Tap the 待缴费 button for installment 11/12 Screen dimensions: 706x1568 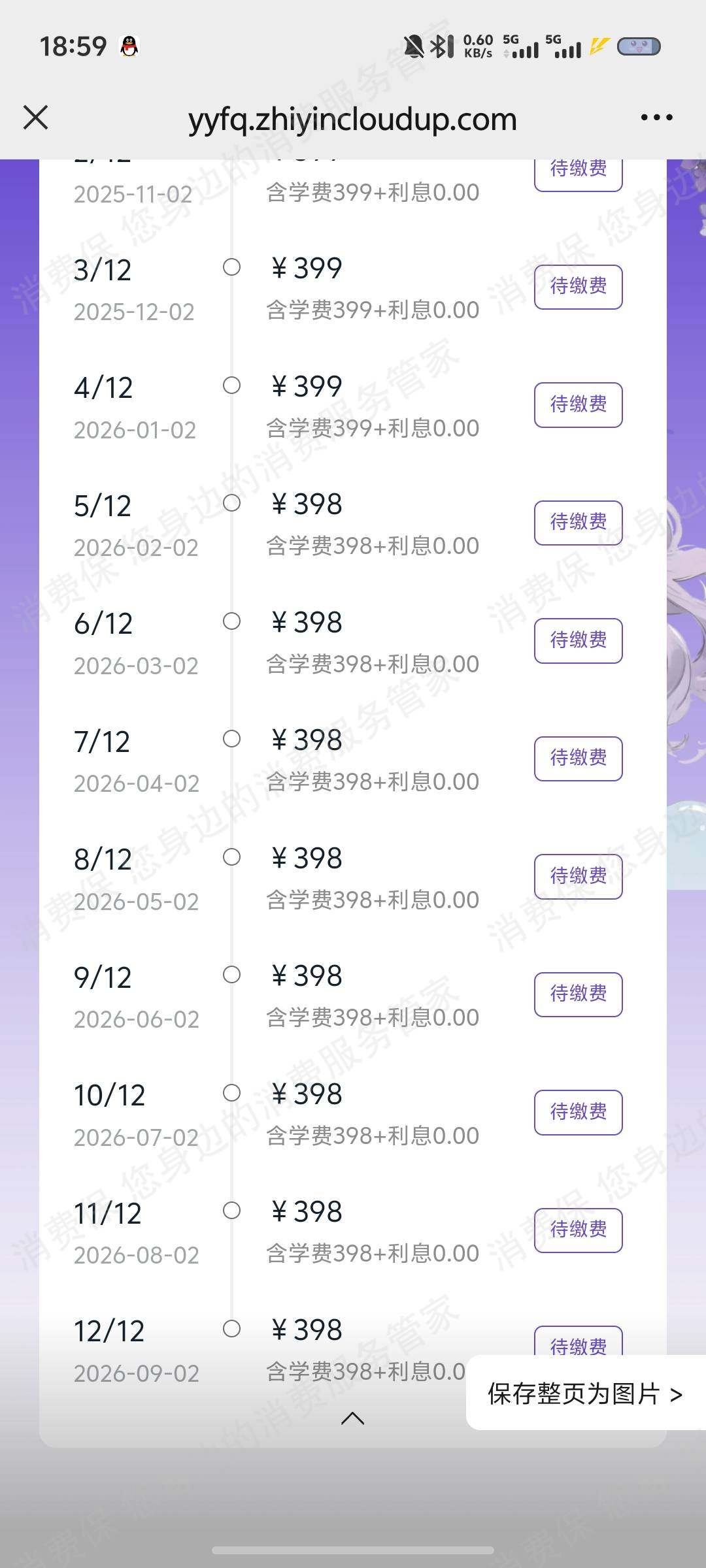578,1230
